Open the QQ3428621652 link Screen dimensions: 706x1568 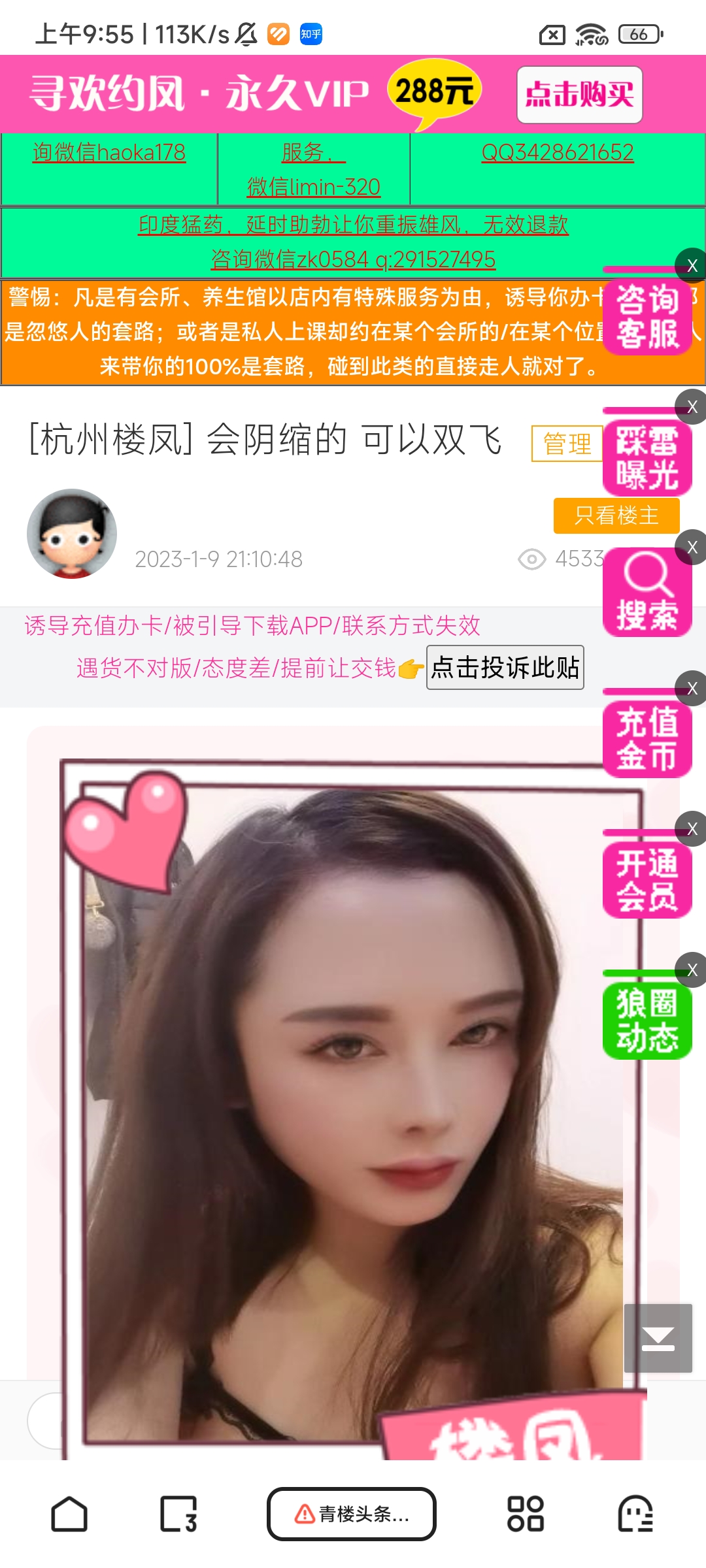pos(557,153)
